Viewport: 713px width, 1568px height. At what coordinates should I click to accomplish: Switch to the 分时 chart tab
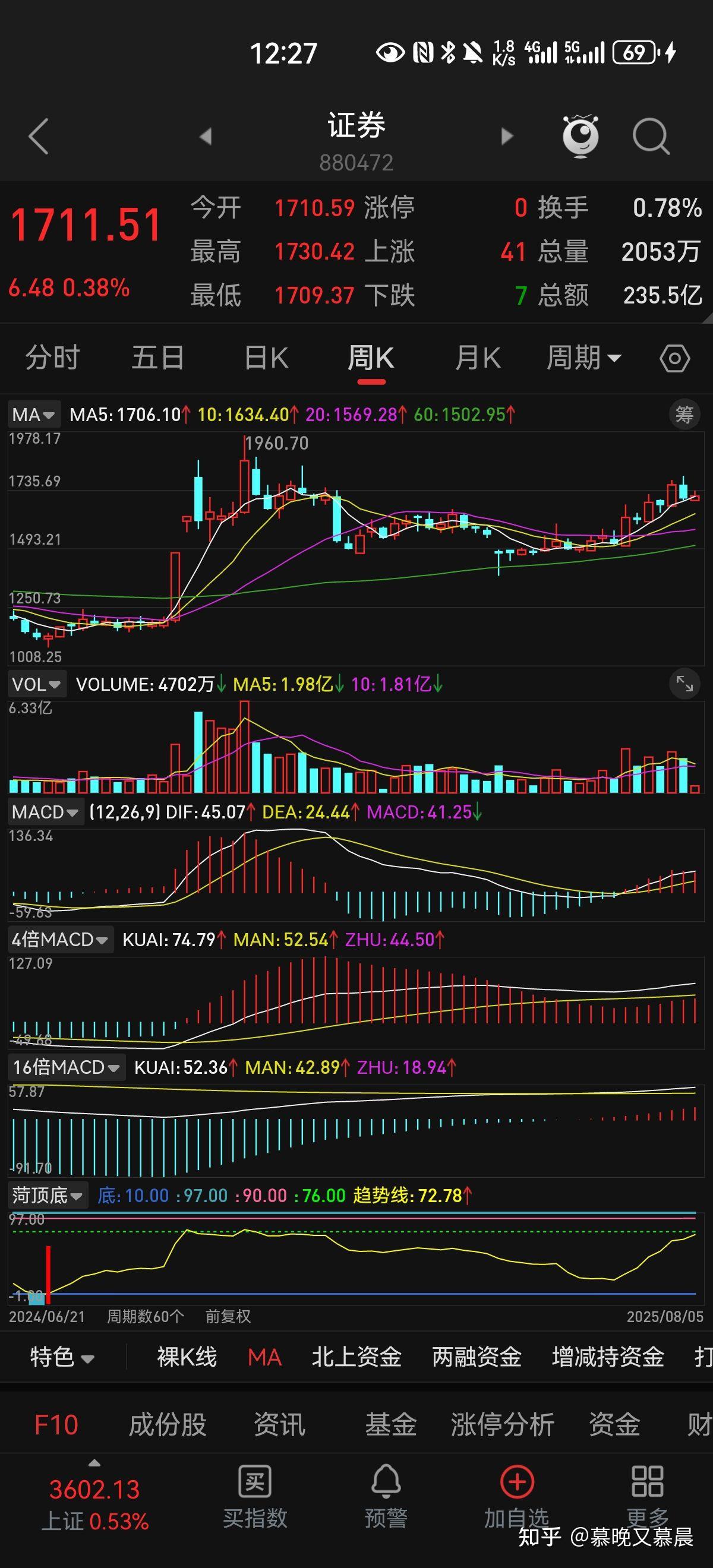pos(53,358)
